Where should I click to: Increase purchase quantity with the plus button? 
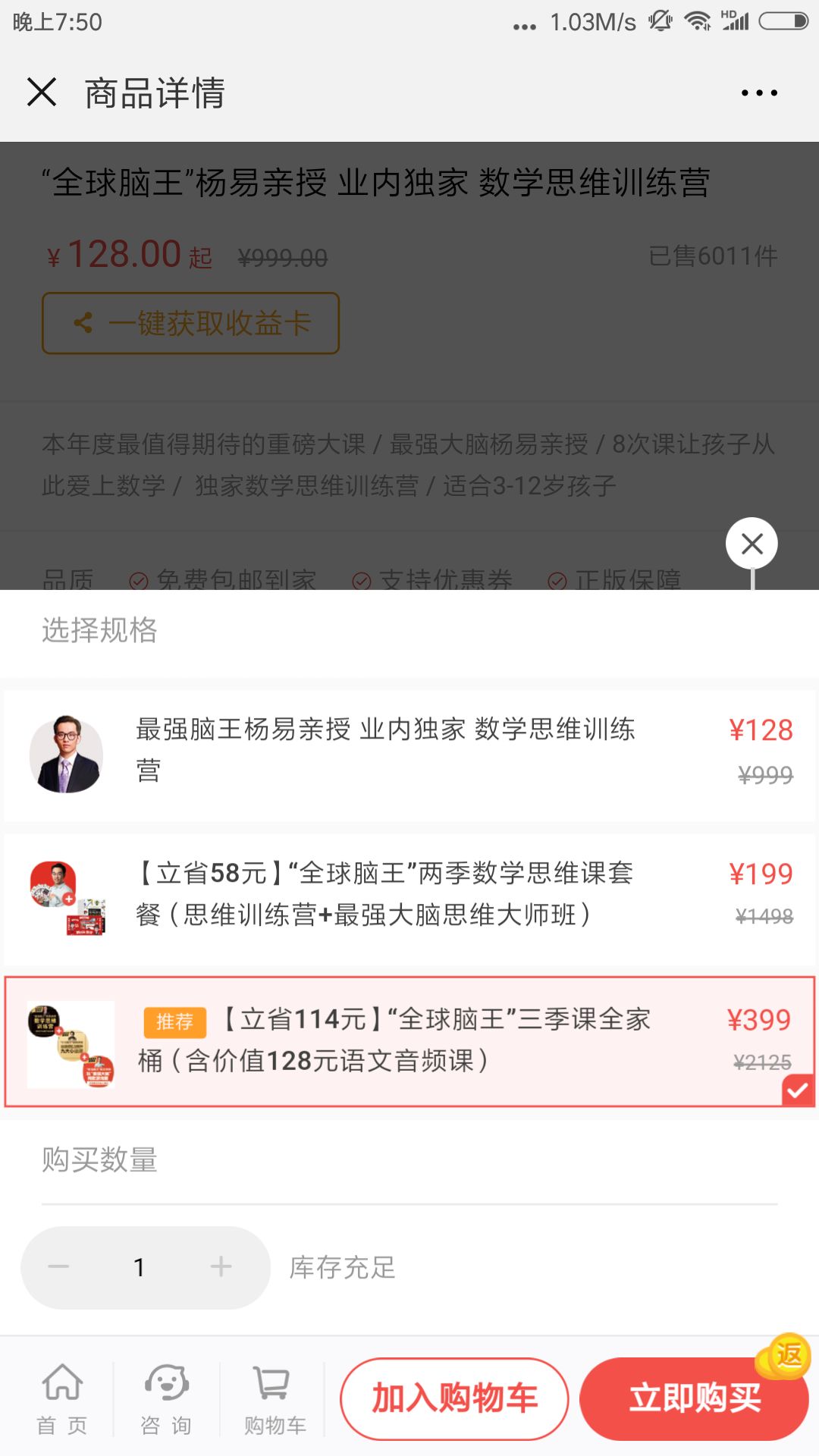click(221, 1266)
